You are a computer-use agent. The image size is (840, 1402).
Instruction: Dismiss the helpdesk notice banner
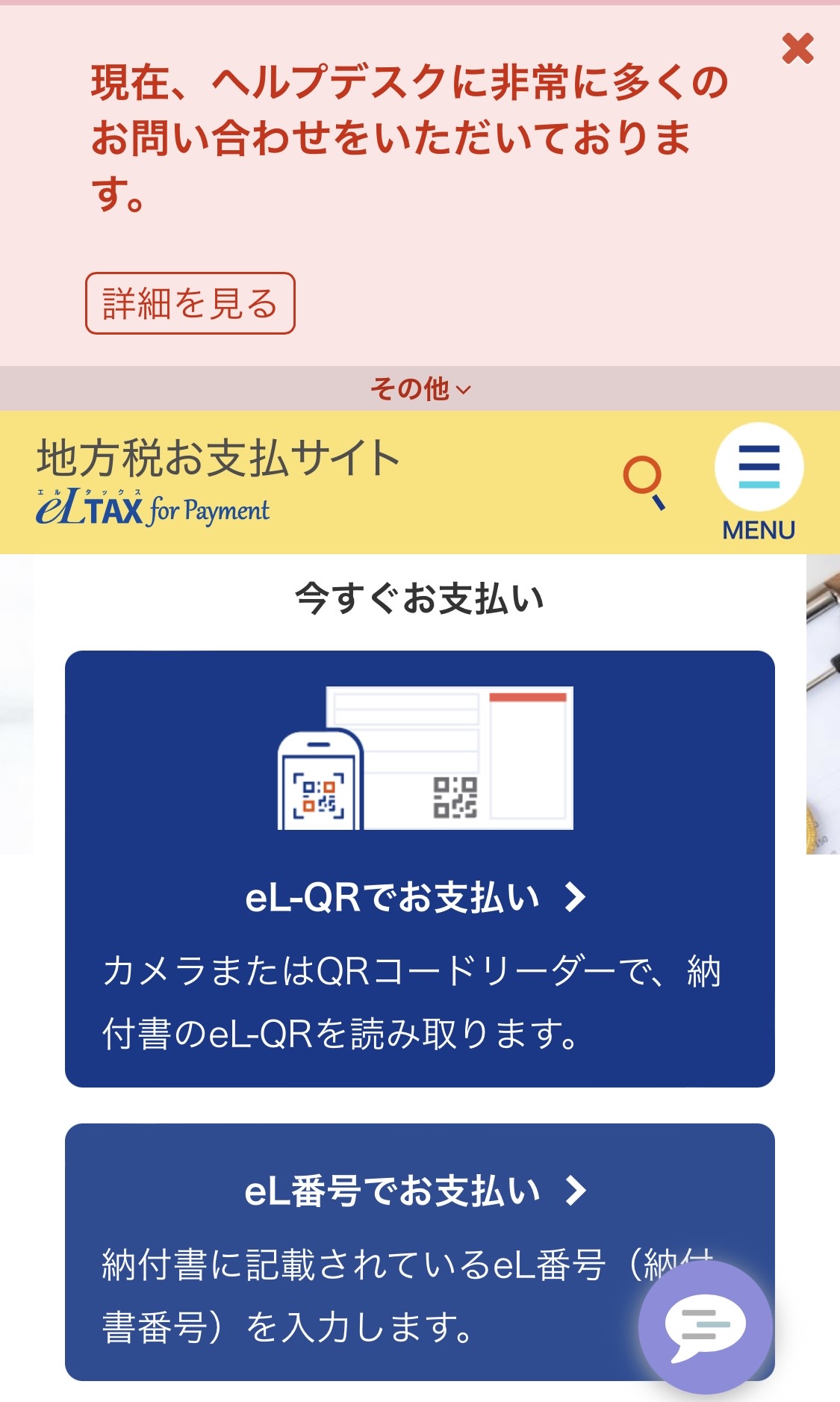[797, 49]
